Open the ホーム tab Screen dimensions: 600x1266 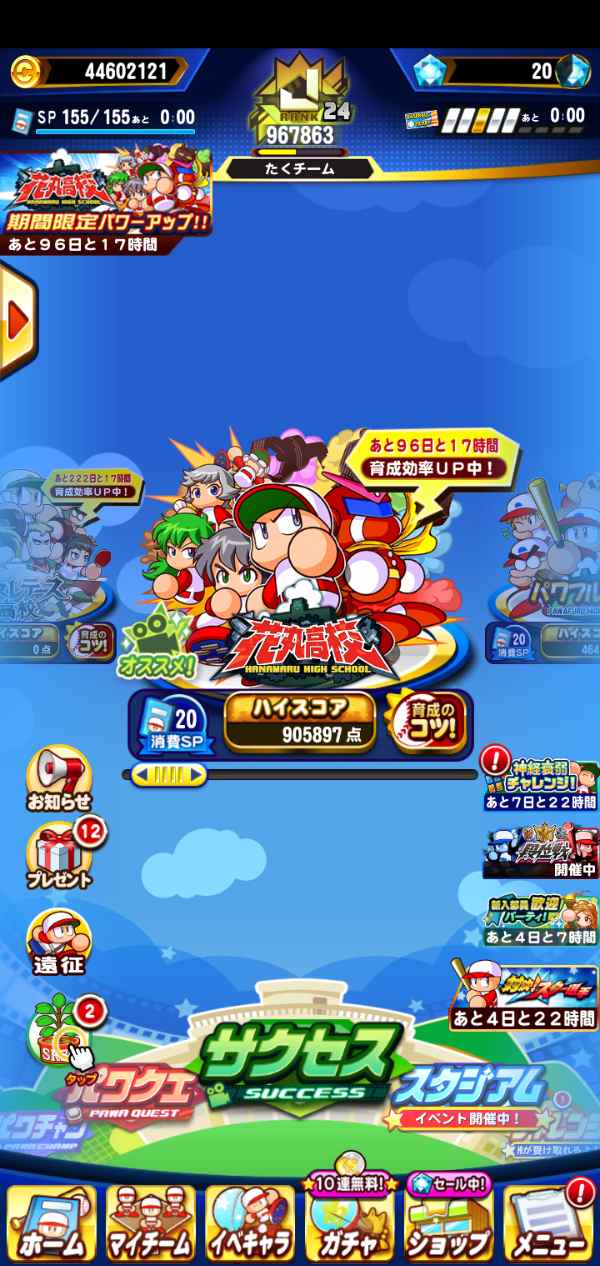[x=51, y=1222]
